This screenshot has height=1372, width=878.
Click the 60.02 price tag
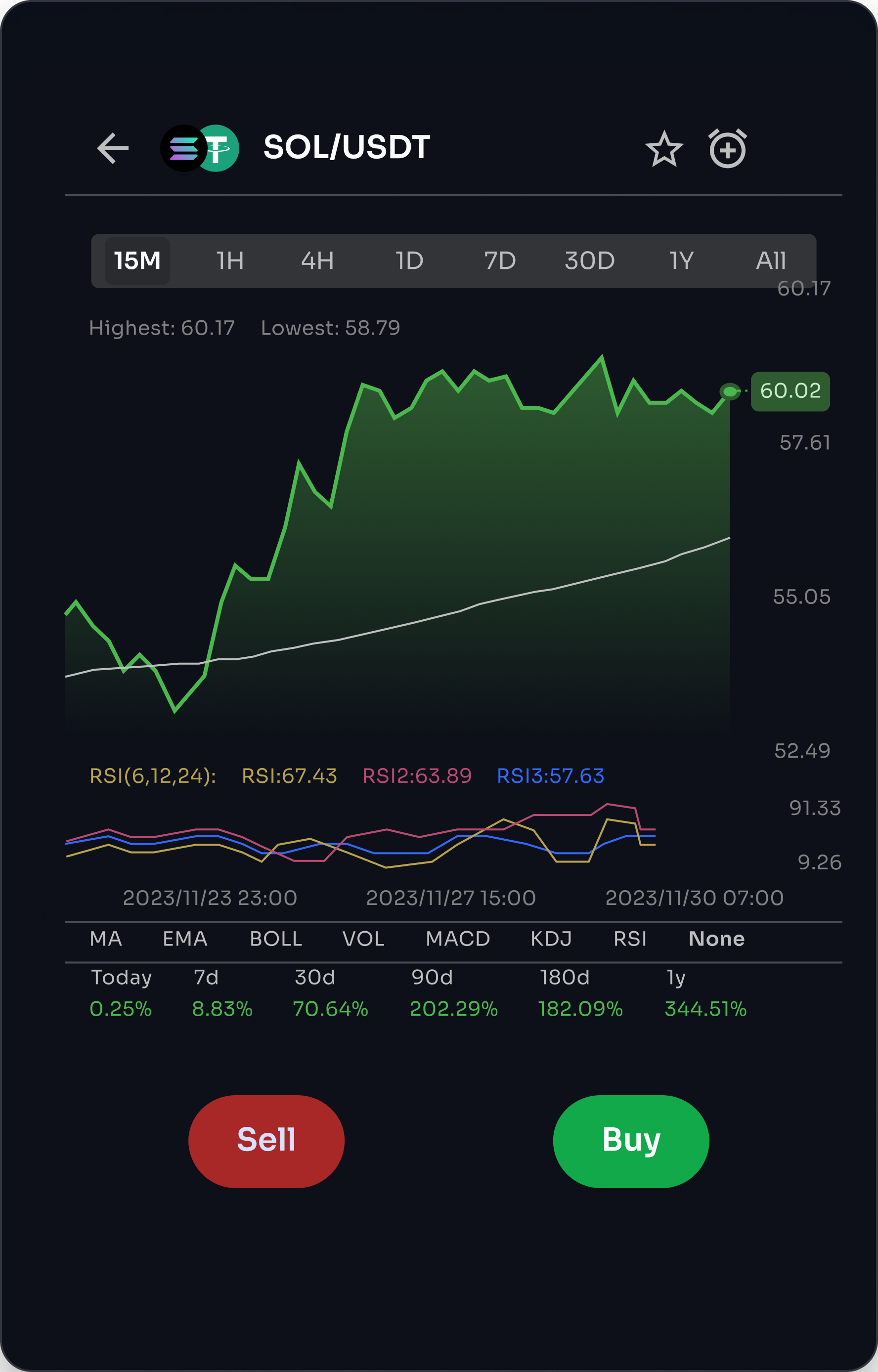coord(790,391)
